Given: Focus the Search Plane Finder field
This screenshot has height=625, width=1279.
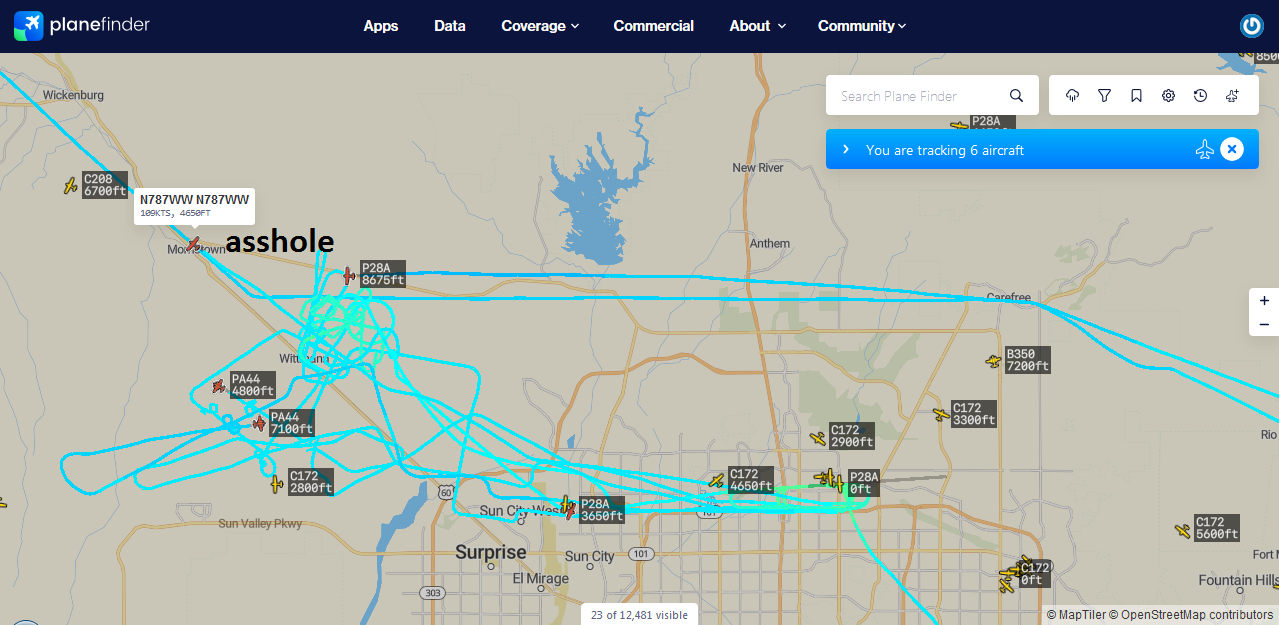Looking at the screenshot, I should point(920,96).
